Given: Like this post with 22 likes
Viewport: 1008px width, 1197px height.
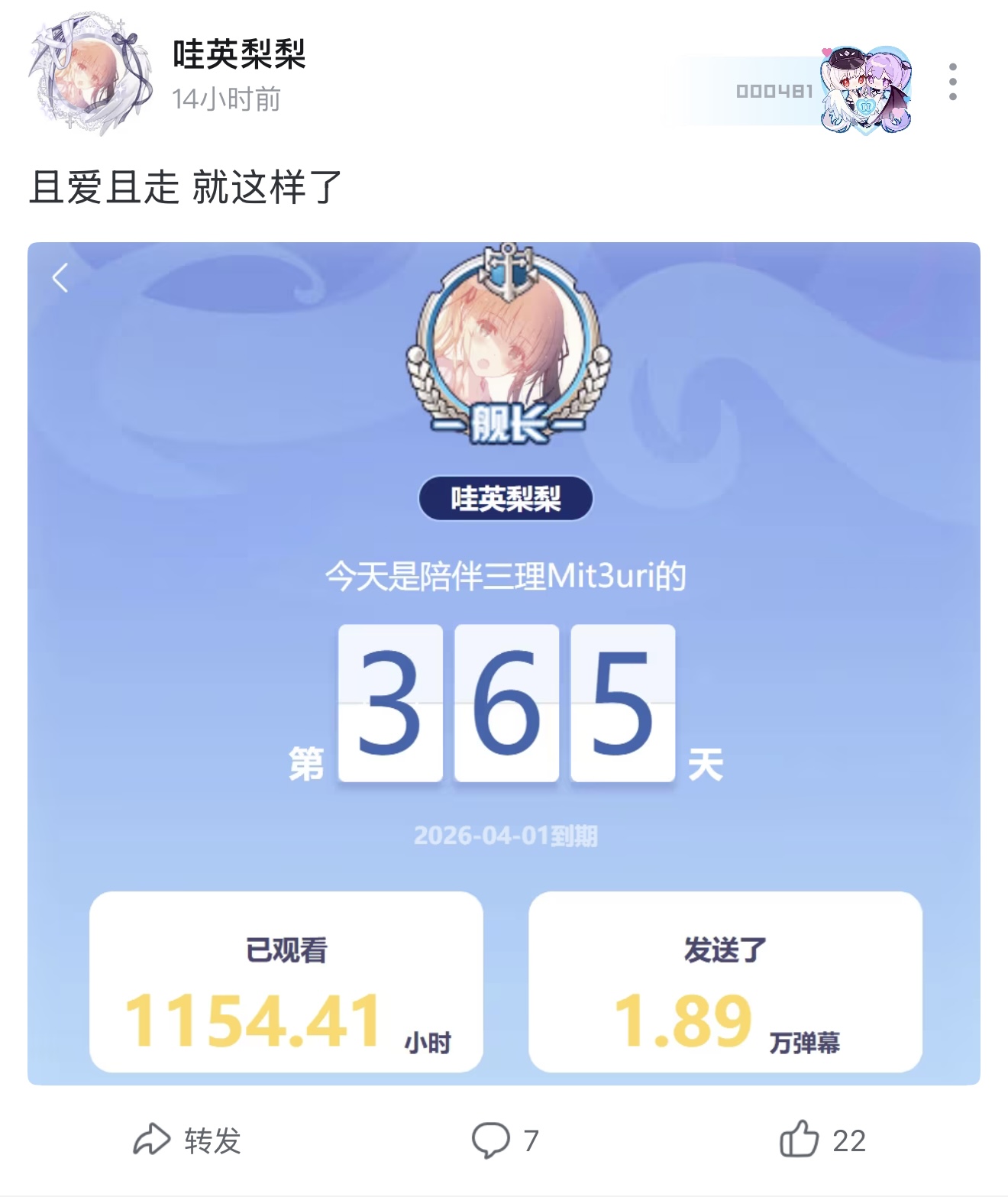Looking at the screenshot, I should click(822, 1140).
